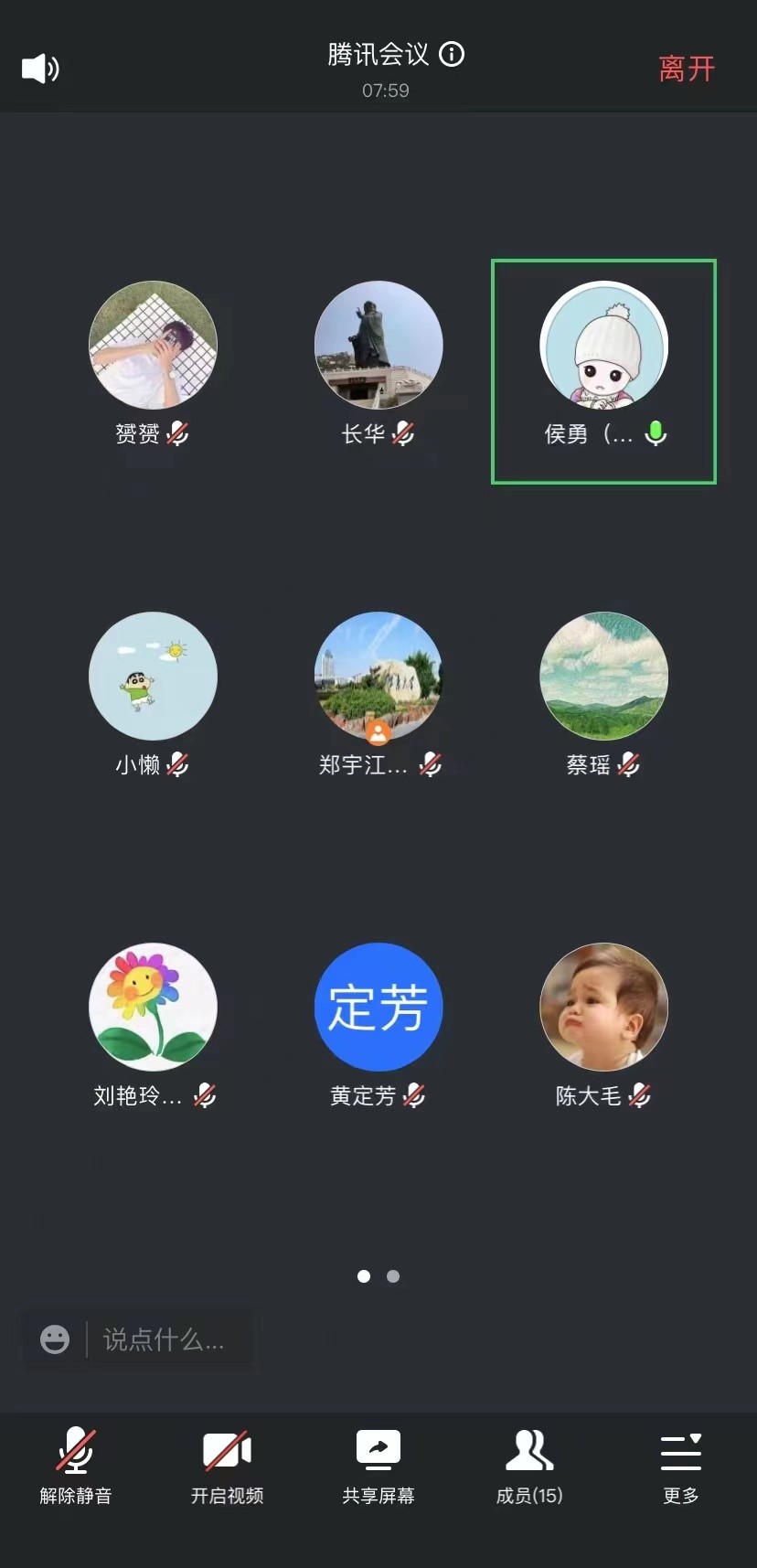757x1568 pixels.
Task: Select participant 黄定芳's avatar
Action: pyautogui.click(x=378, y=1007)
